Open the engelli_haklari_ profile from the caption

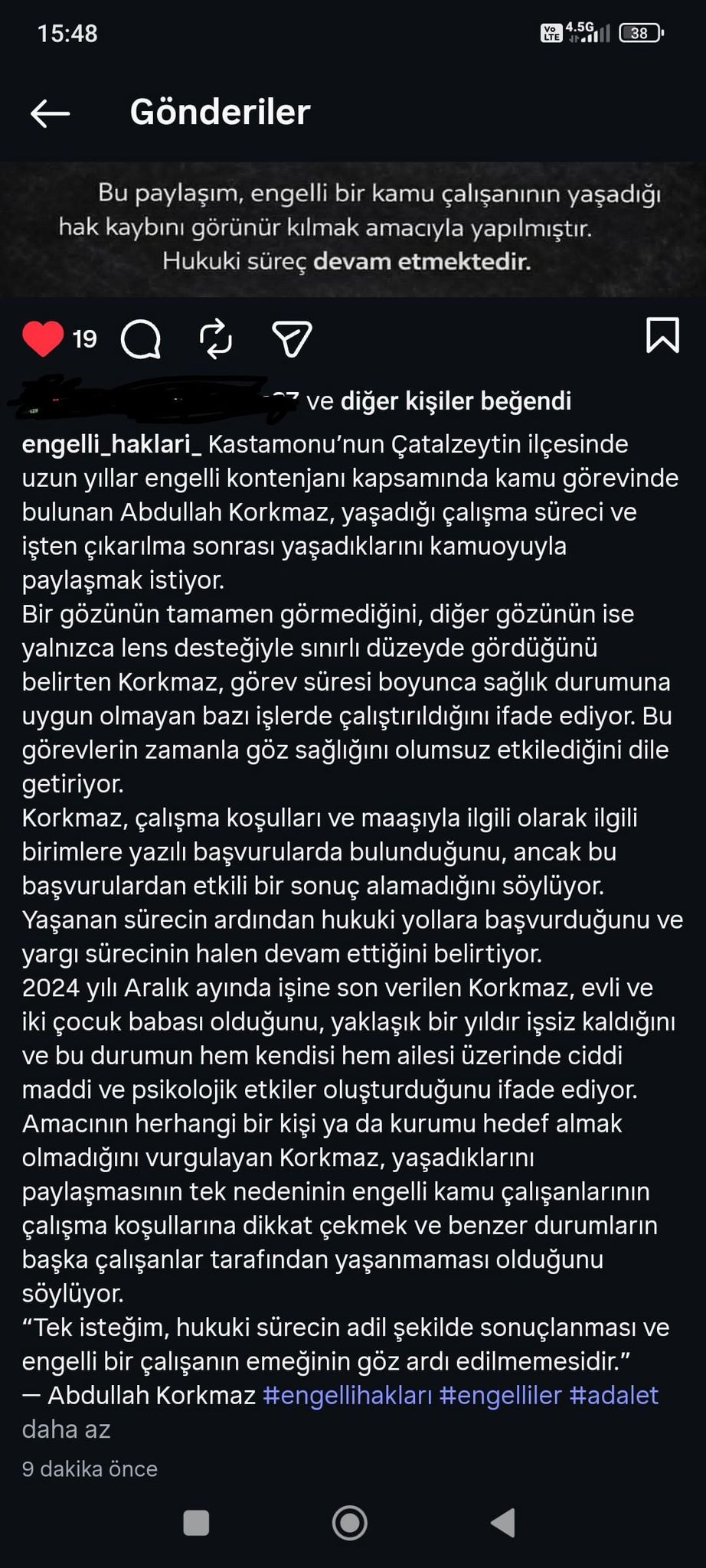(111, 444)
